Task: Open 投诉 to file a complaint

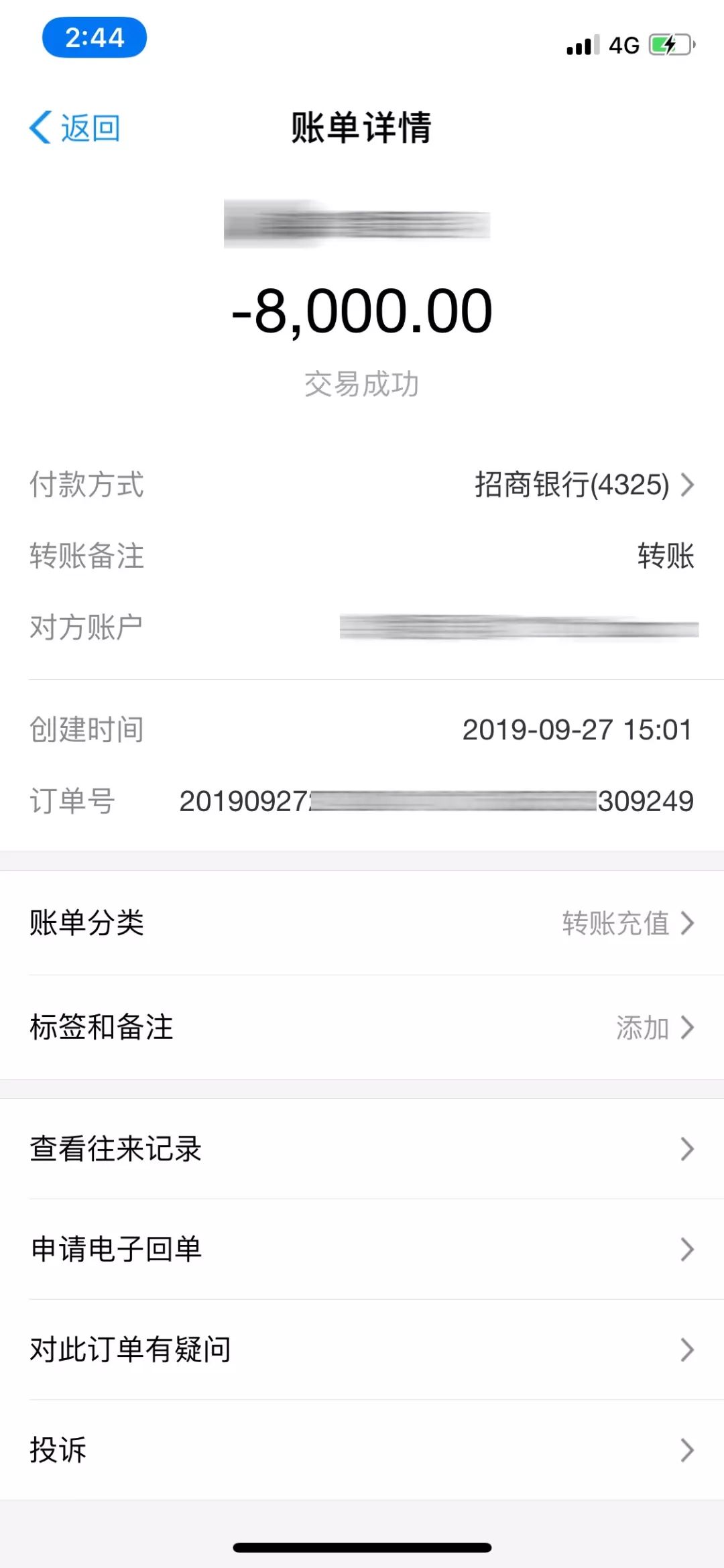Action: pyautogui.click(x=362, y=1451)
